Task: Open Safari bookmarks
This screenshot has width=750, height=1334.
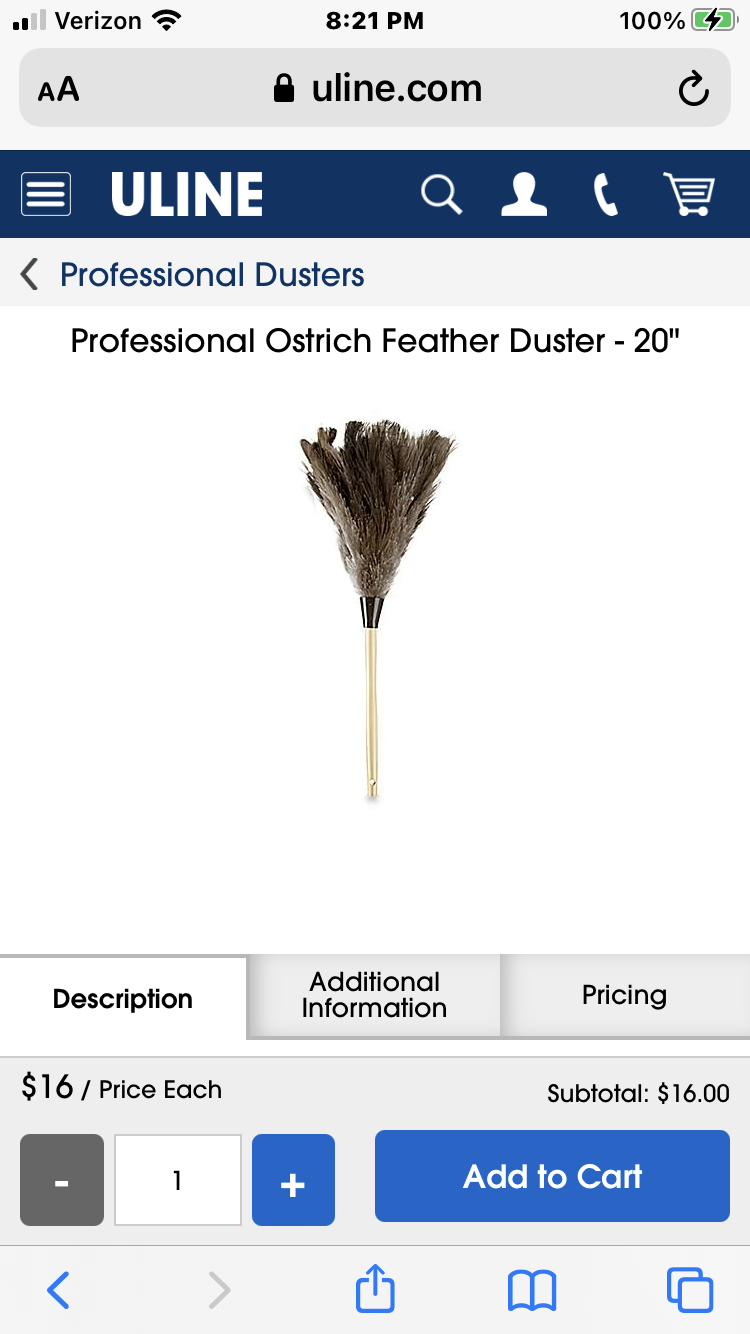Action: [532, 1290]
